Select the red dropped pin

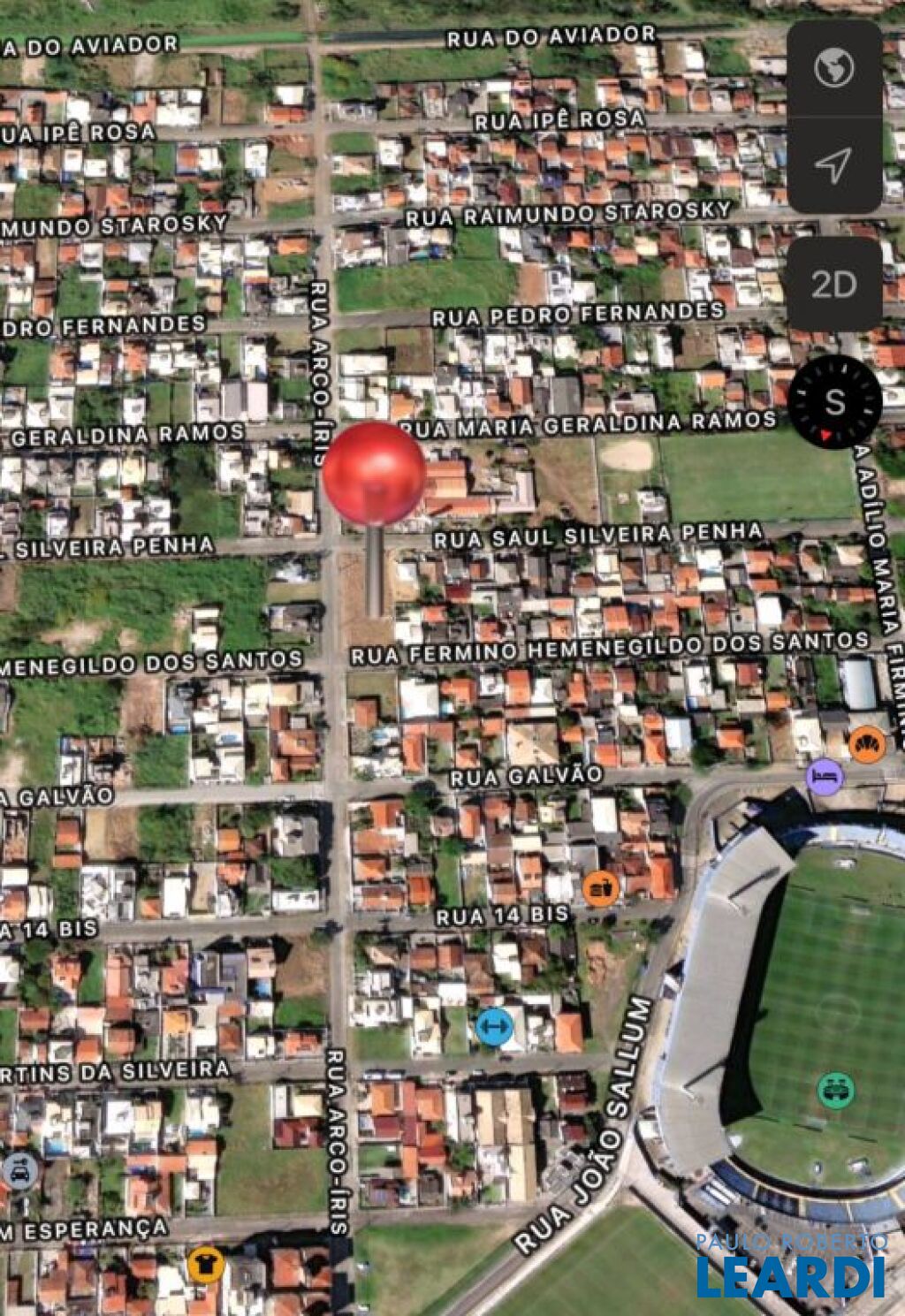pyautogui.click(x=374, y=474)
